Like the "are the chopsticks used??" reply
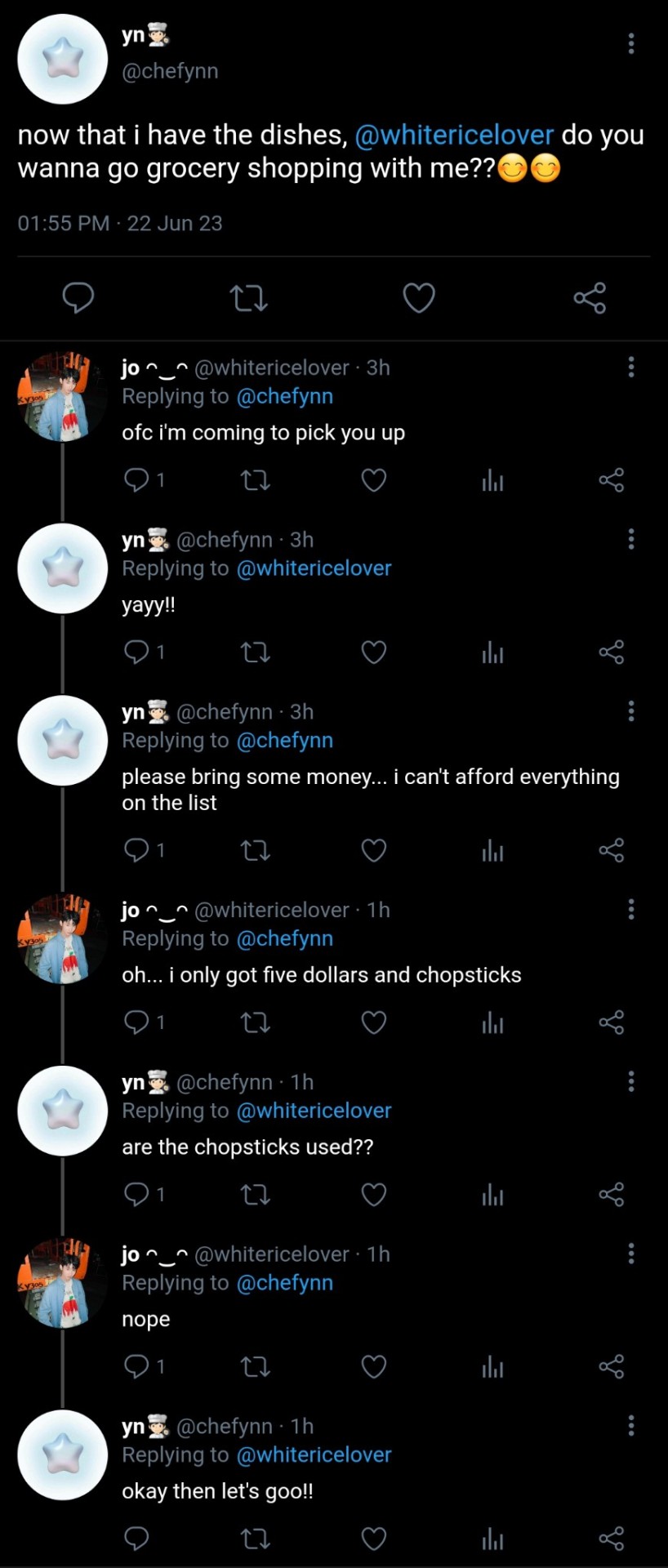This screenshot has width=668, height=1568. coord(374,1195)
